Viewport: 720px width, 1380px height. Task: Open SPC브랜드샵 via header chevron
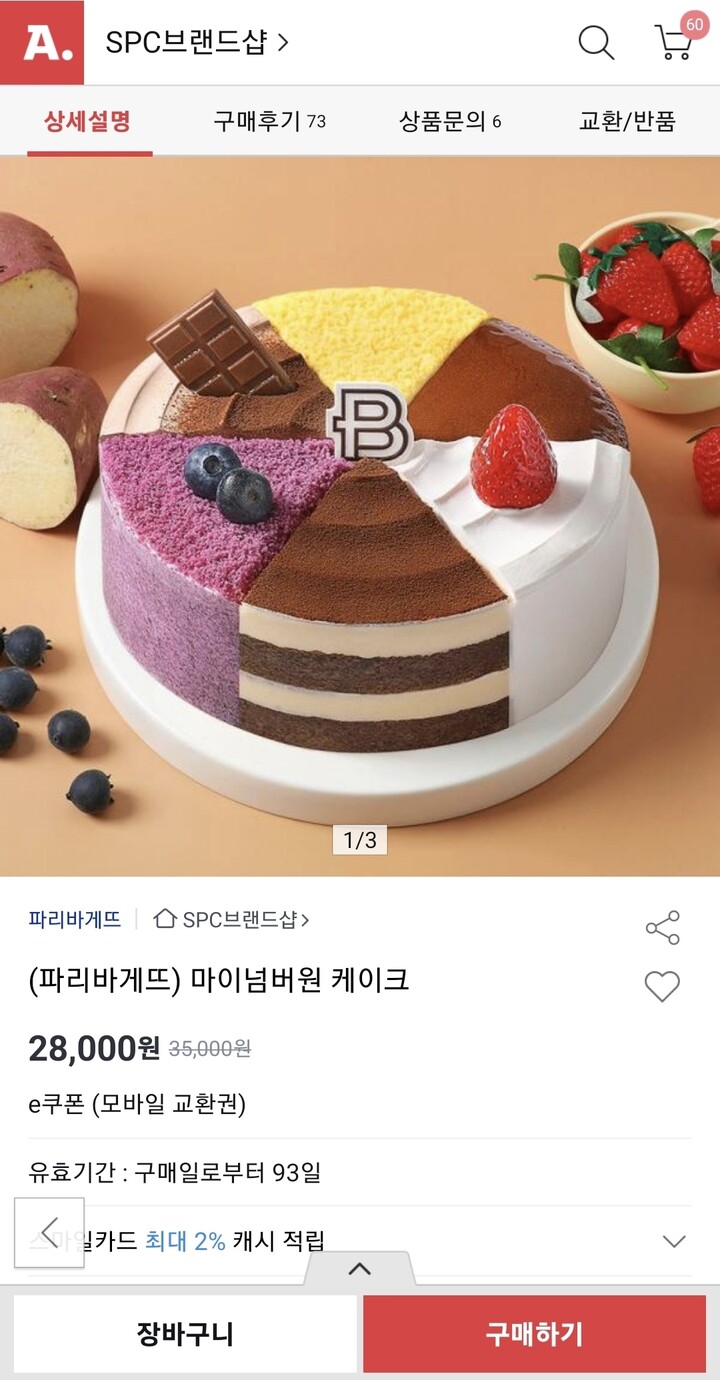click(198, 41)
